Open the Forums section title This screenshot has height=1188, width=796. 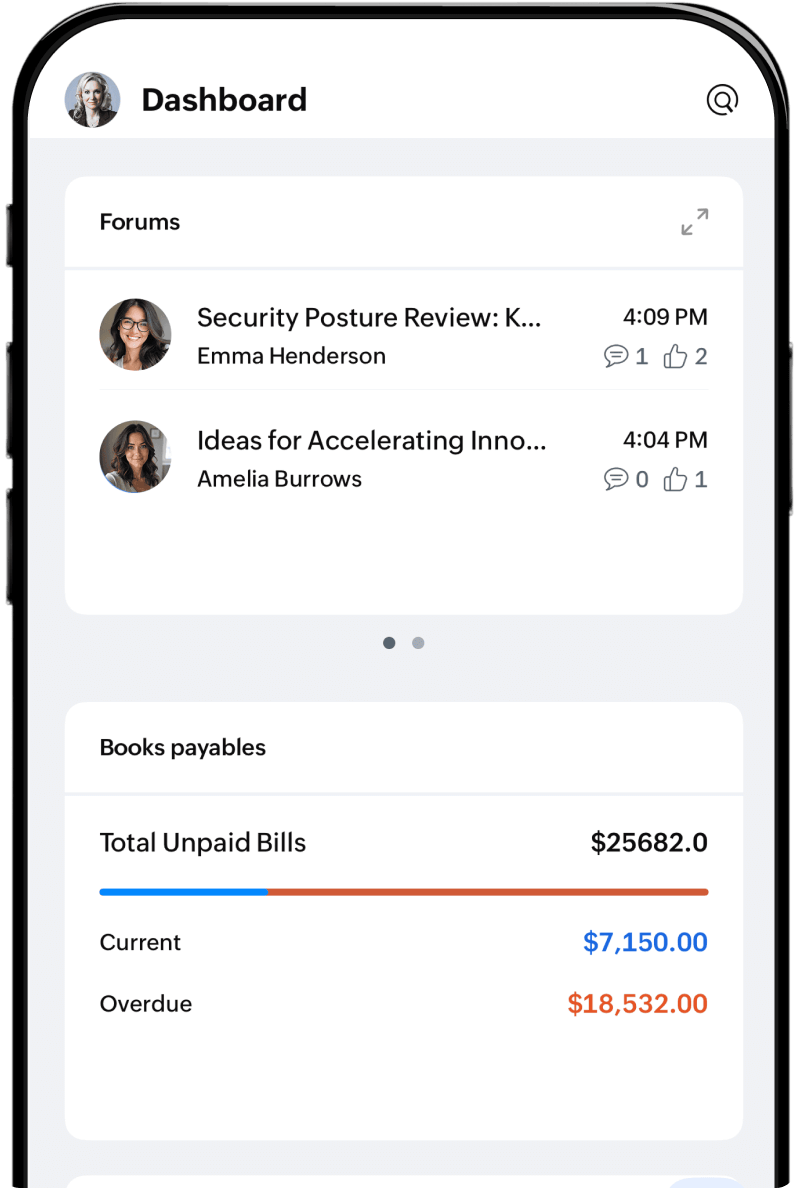pyautogui.click(x=139, y=222)
